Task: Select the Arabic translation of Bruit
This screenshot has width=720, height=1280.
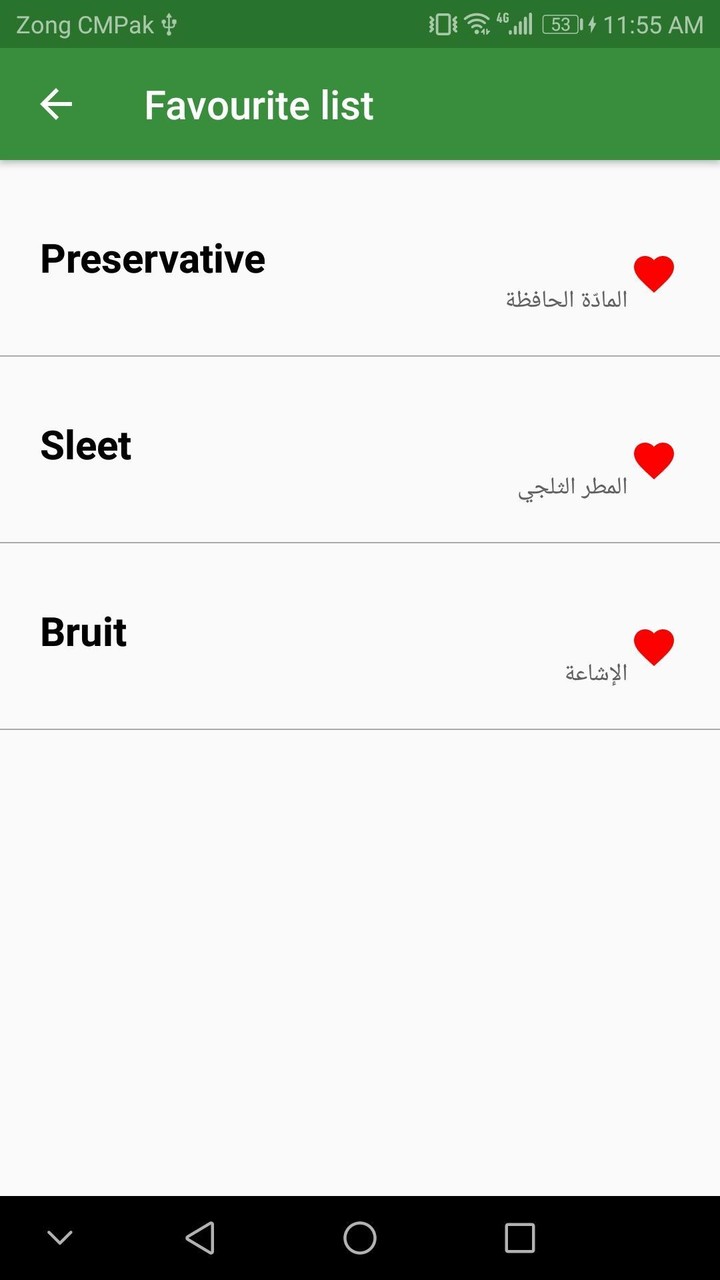Action: (x=595, y=672)
